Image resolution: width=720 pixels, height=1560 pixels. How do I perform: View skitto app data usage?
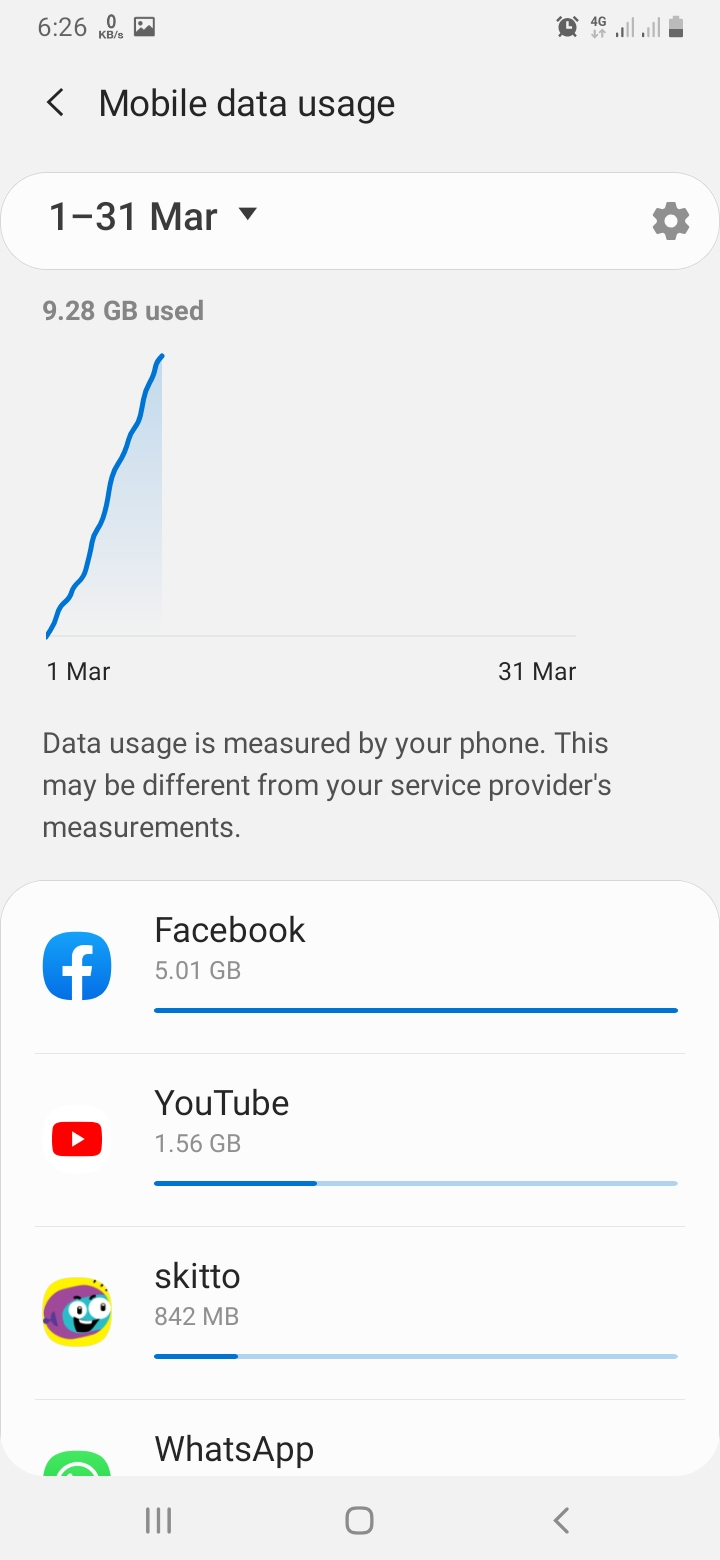click(x=360, y=1313)
